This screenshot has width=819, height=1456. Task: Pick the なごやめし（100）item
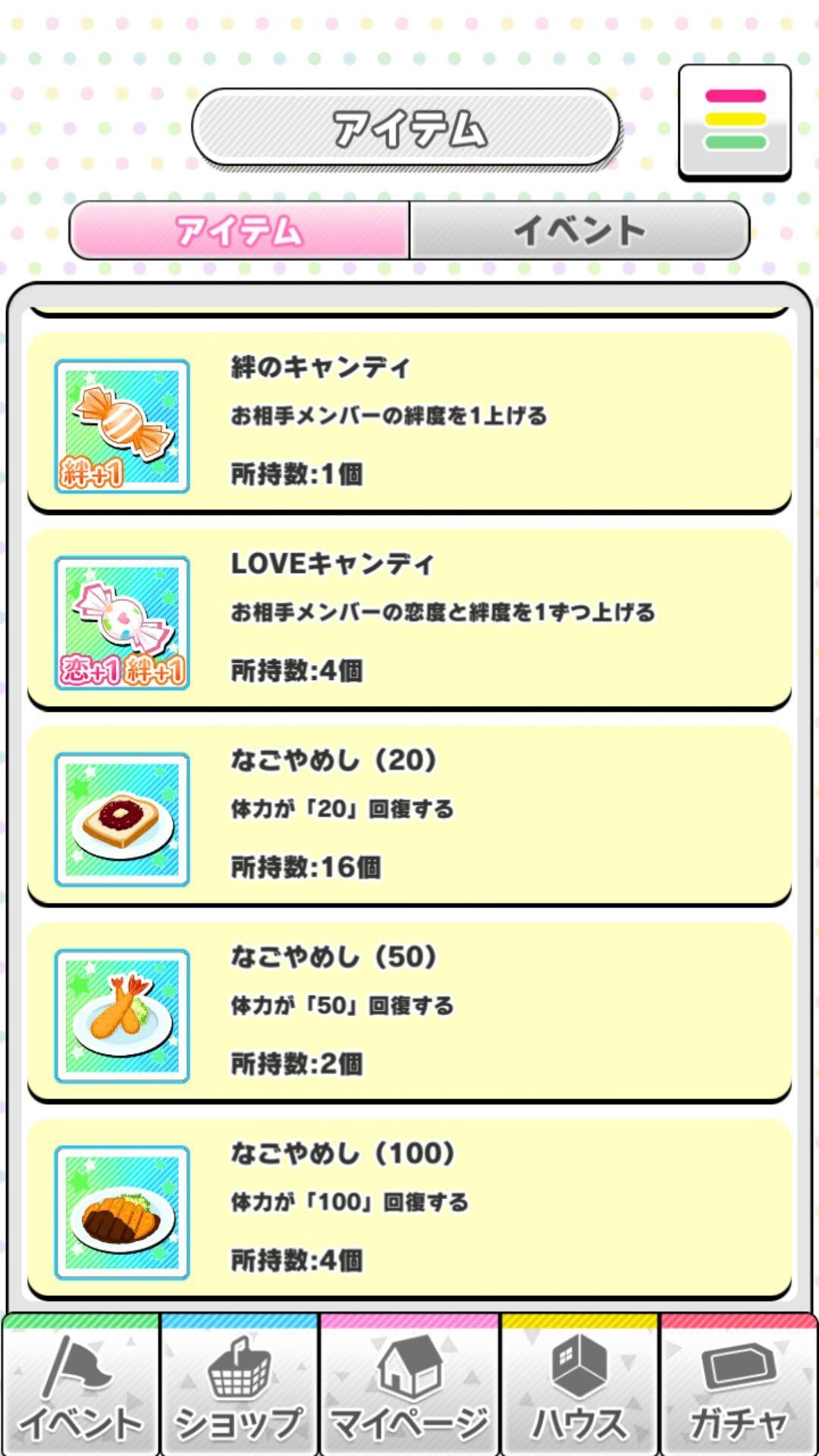pos(409,1209)
